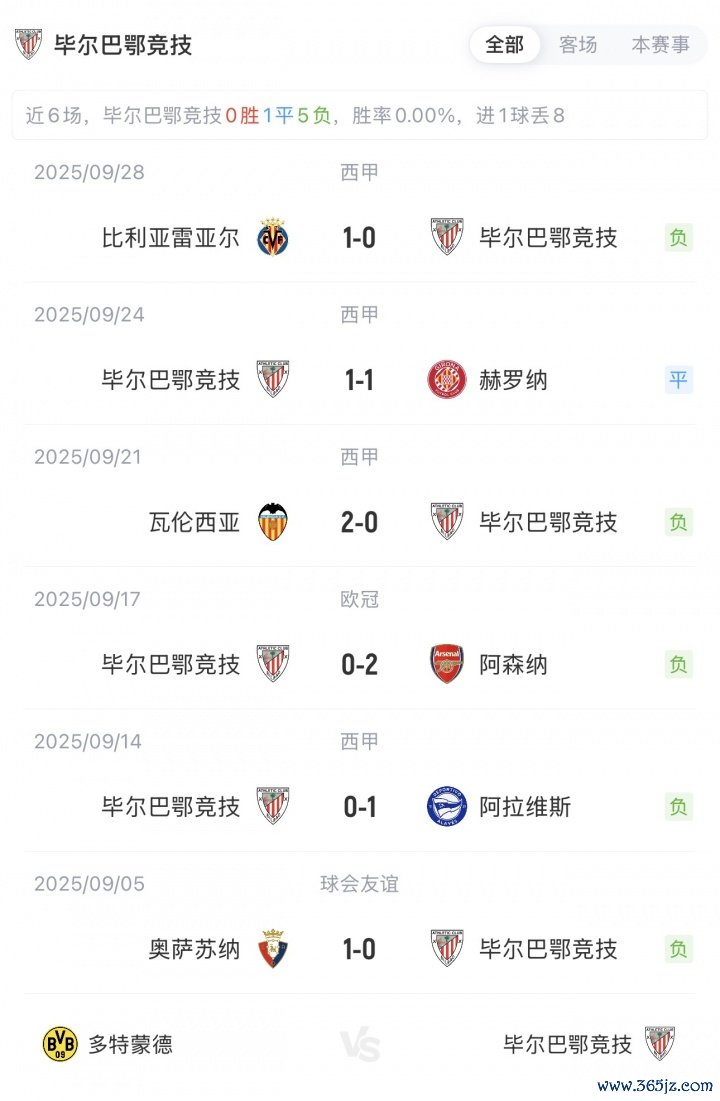Tap the 毕尔巴鄂竞技 0-2 阿森纳 欧冠 match
The image size is (720, 1101).
[360, 665]
